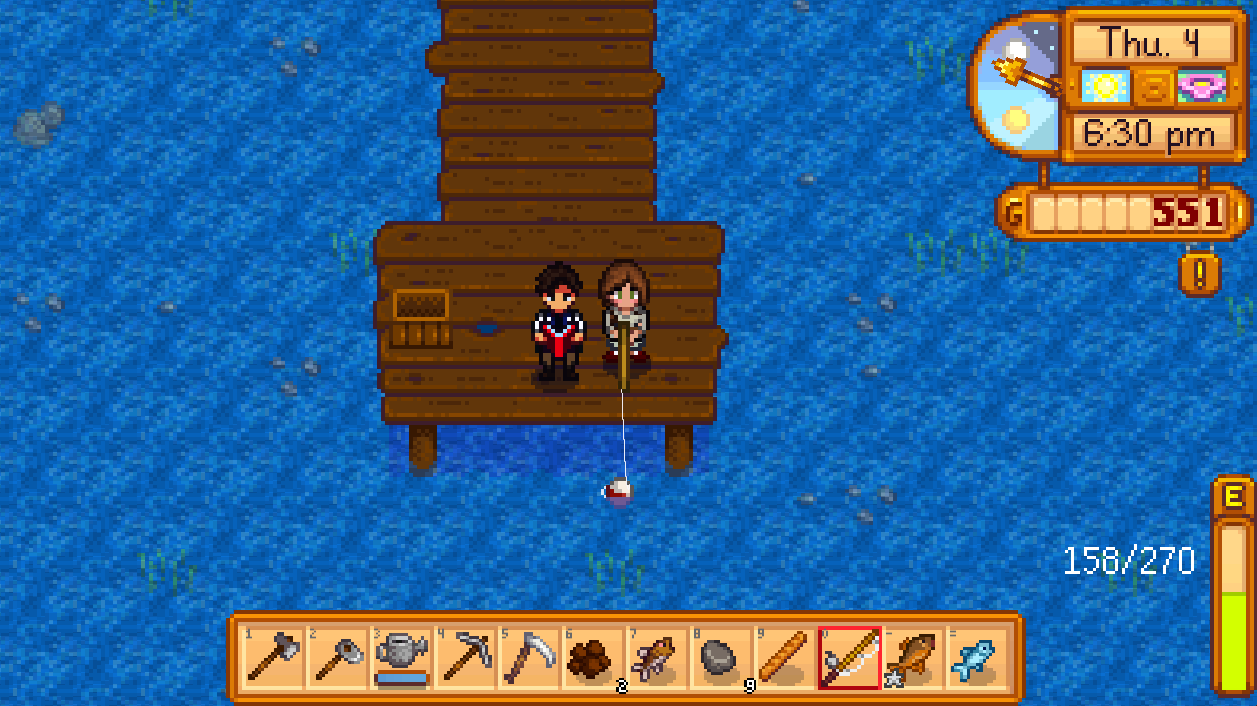Viewport: 1257px width, 706px height.
Task: Select the item in toolbar slot 7
Action: coord(657,657)
